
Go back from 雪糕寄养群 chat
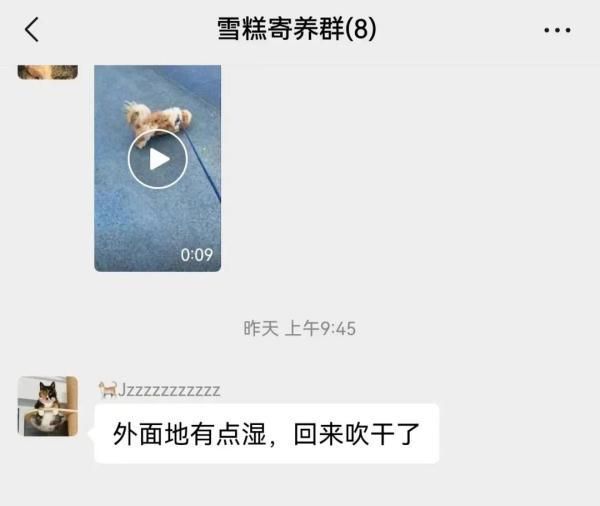(32, 30)
